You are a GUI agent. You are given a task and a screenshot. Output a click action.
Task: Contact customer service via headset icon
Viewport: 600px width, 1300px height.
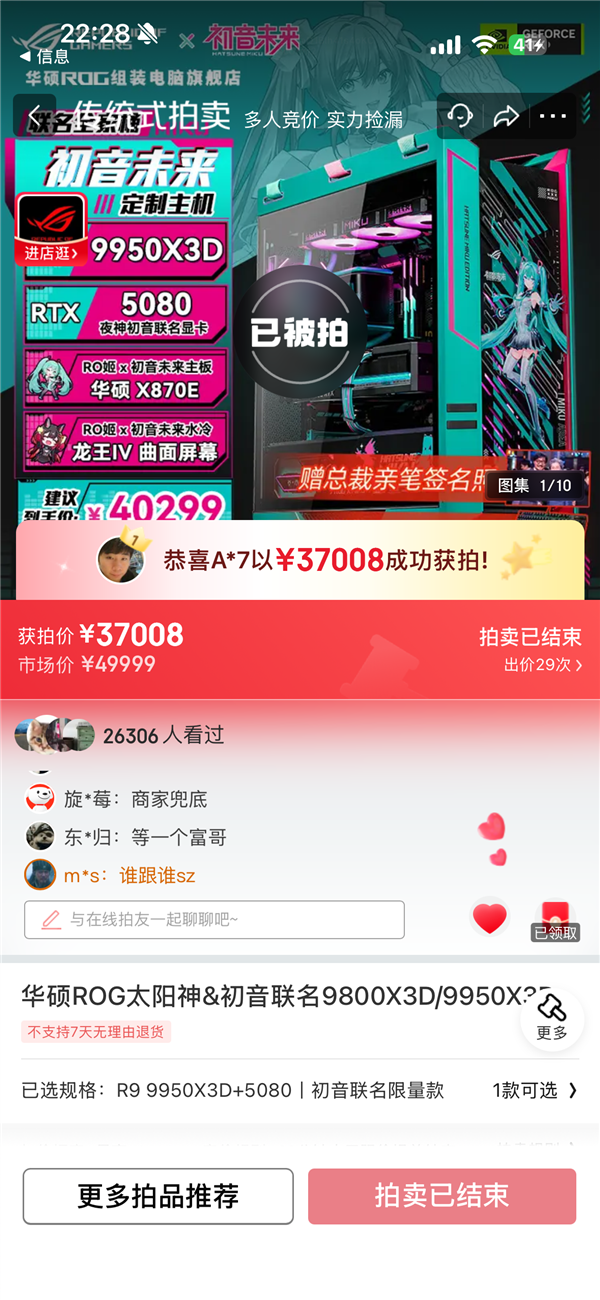(460, 117)
